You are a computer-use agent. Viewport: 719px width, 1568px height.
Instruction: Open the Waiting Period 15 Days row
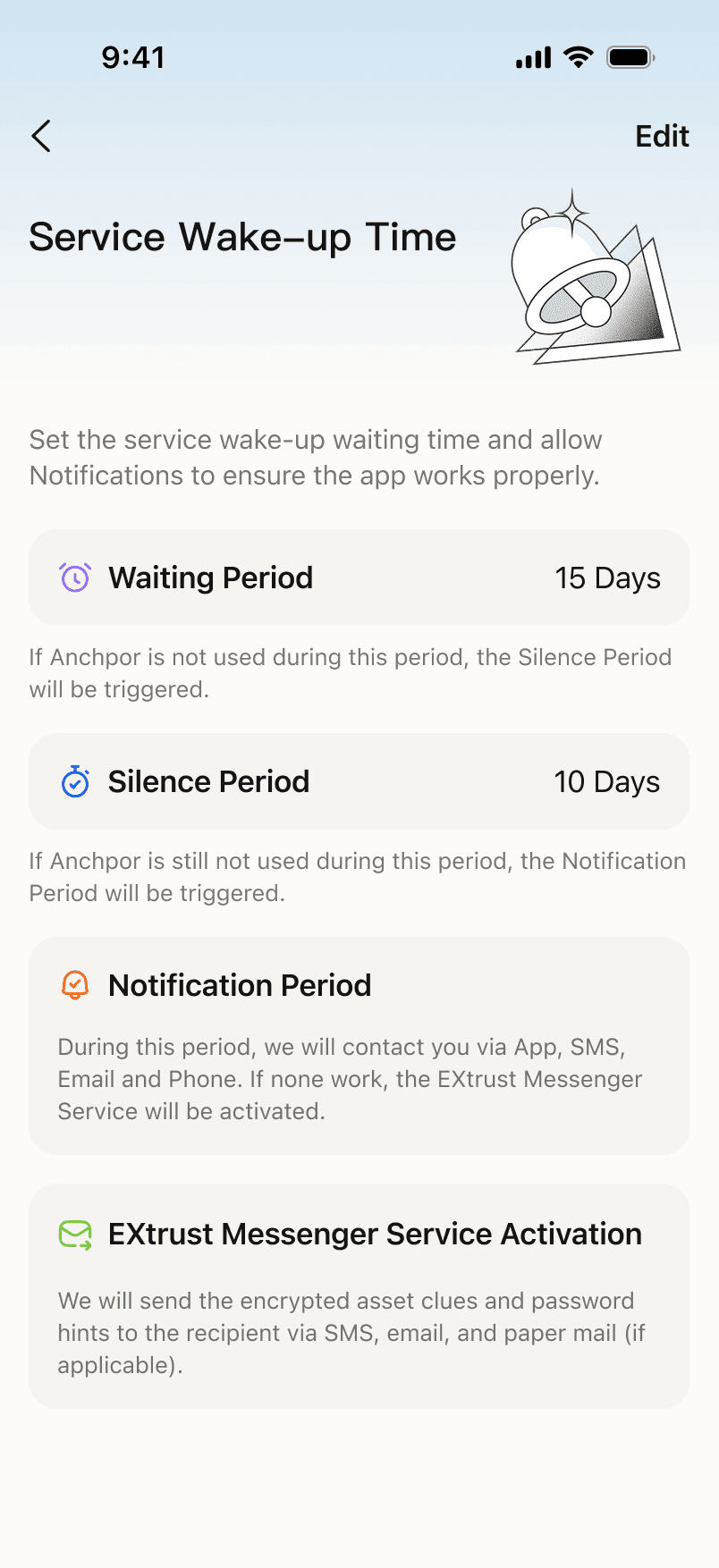(359, 577)
